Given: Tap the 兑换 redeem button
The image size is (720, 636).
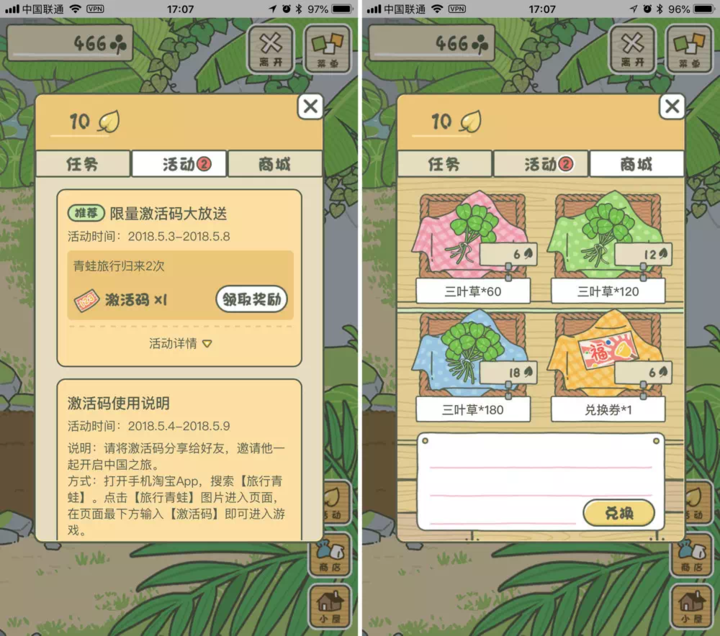Looking at the screenshot, I should 618,513.
